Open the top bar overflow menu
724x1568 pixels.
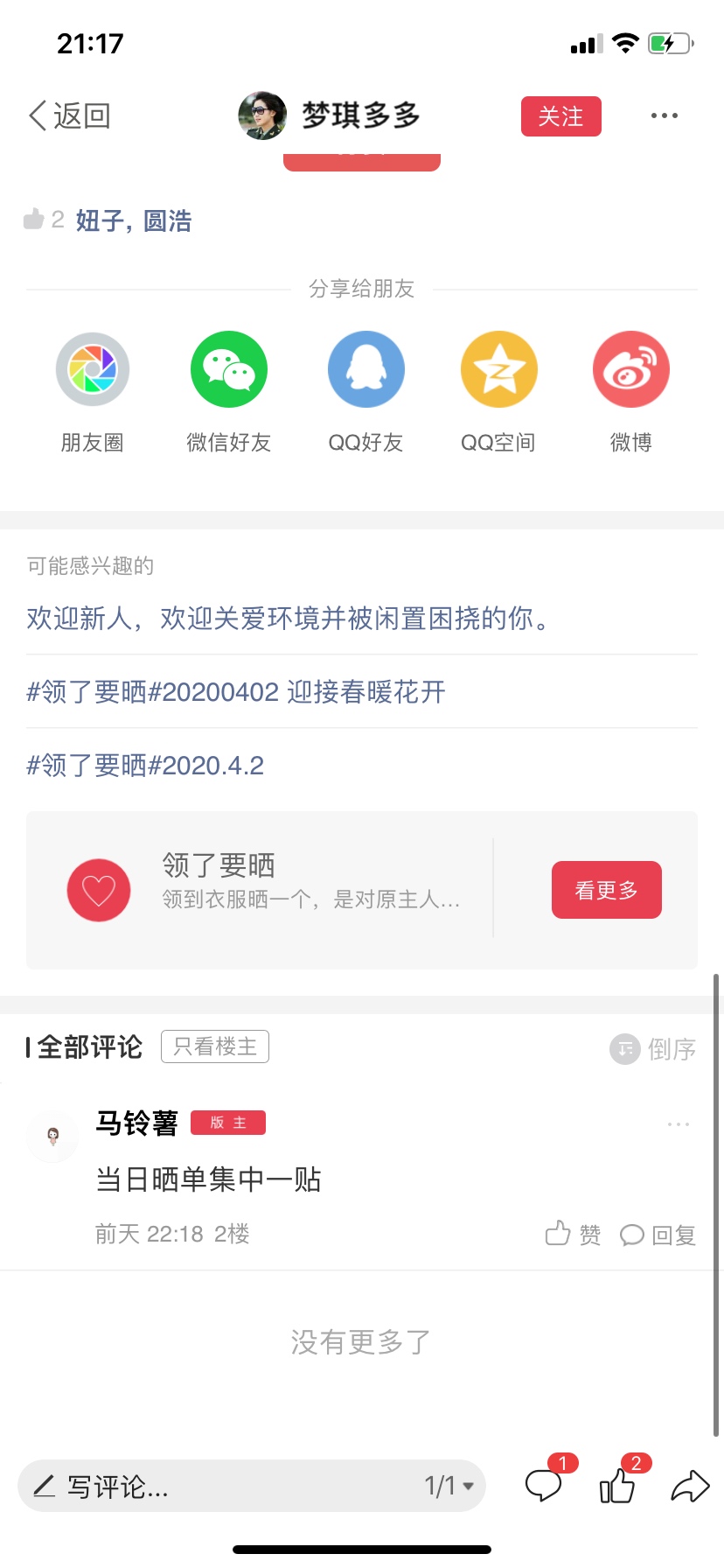(x=665, y=115)
